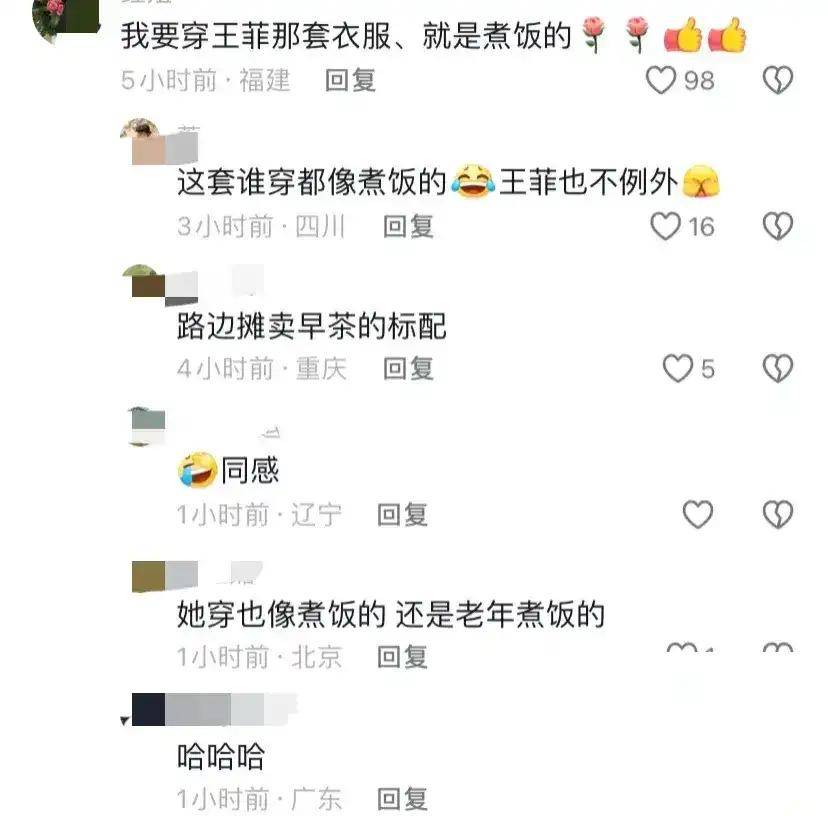Like the comment '路边摊卖早茶的标配'
Image resolution: width=828 pixels, height=816 pixels.
[678, 369]
